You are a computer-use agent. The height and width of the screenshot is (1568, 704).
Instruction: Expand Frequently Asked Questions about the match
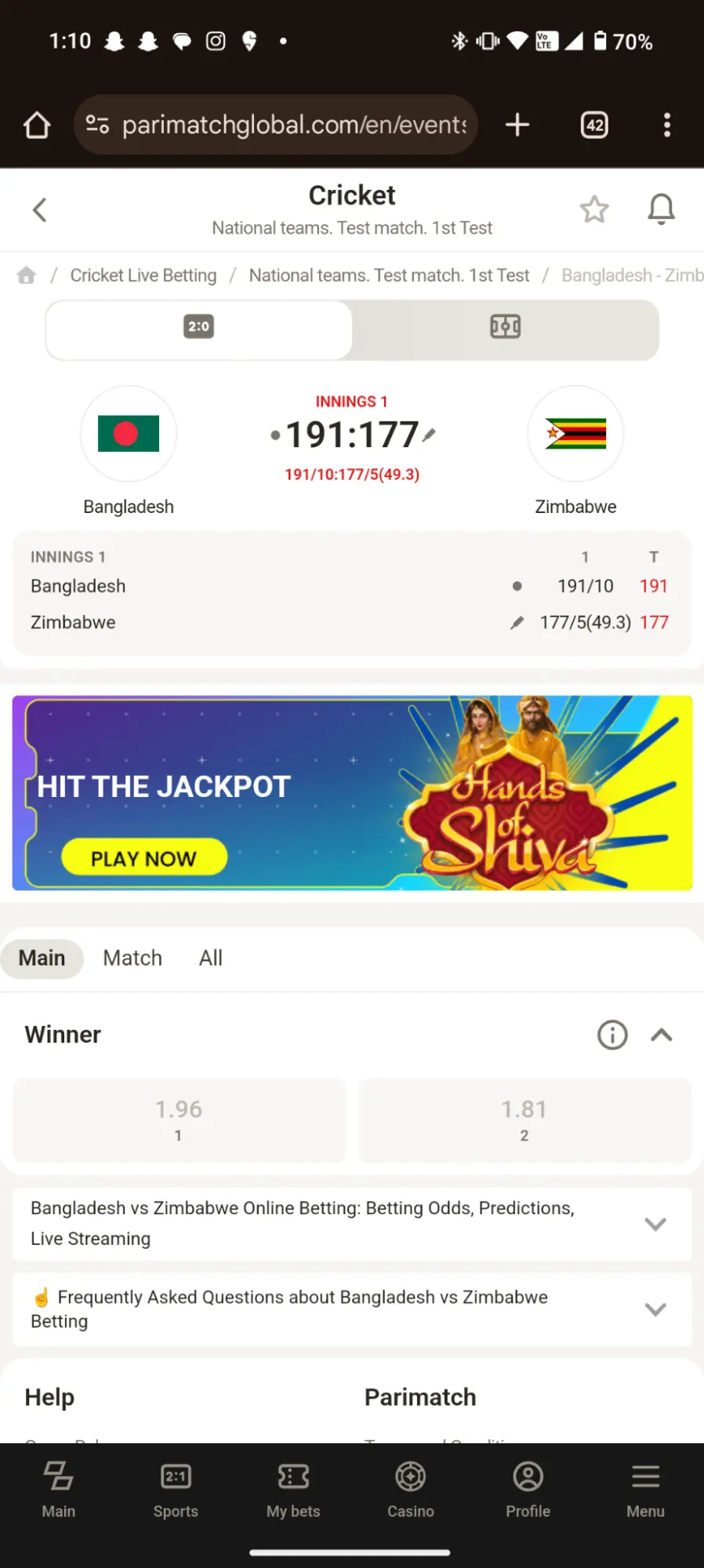point(655,1309)
